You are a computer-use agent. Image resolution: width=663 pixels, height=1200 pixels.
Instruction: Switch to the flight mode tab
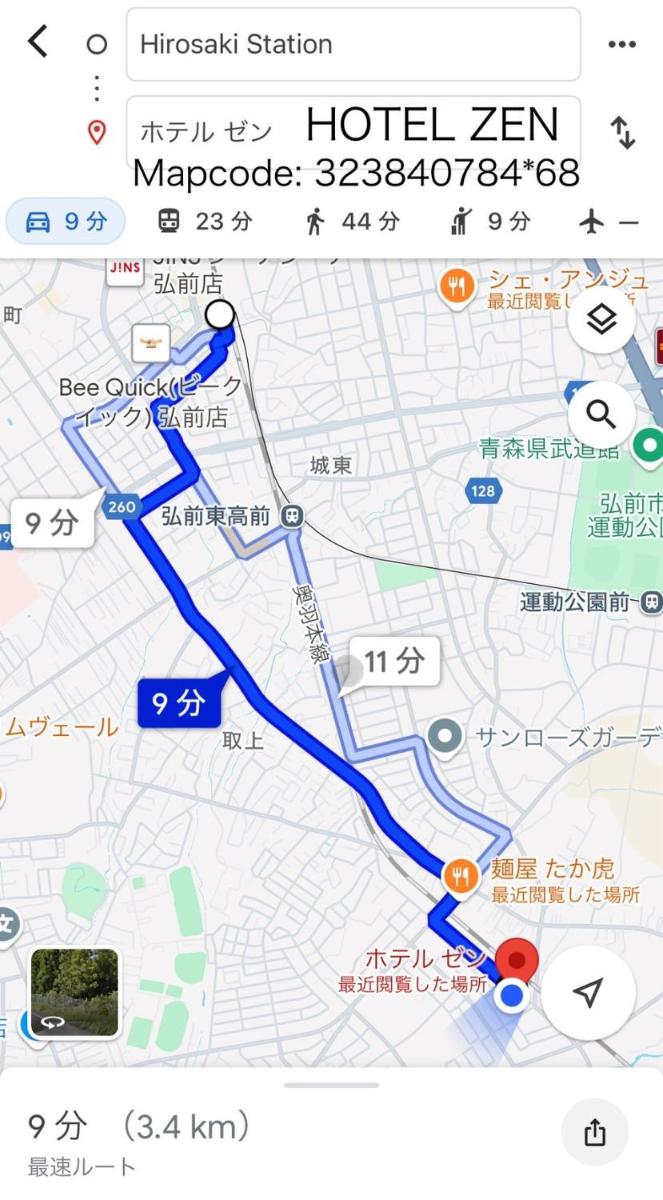pyautogui.click(x=608, y=221)
